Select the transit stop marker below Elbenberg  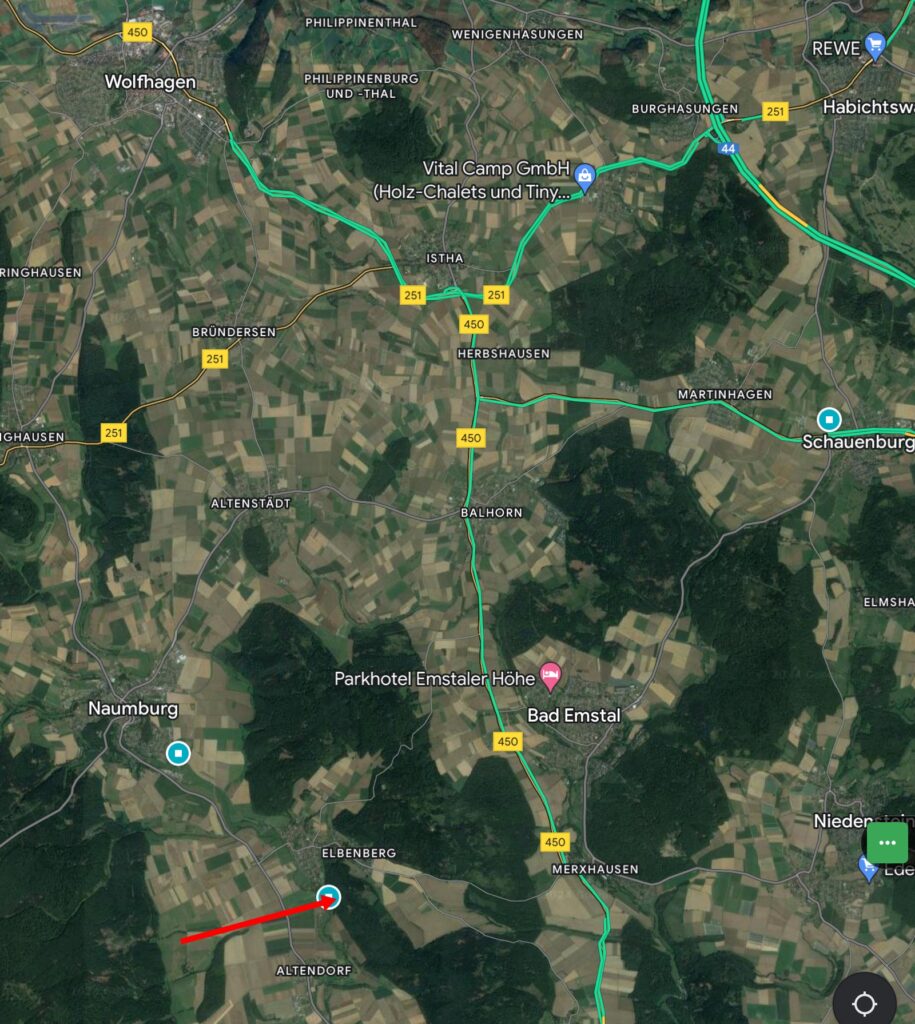329,897
